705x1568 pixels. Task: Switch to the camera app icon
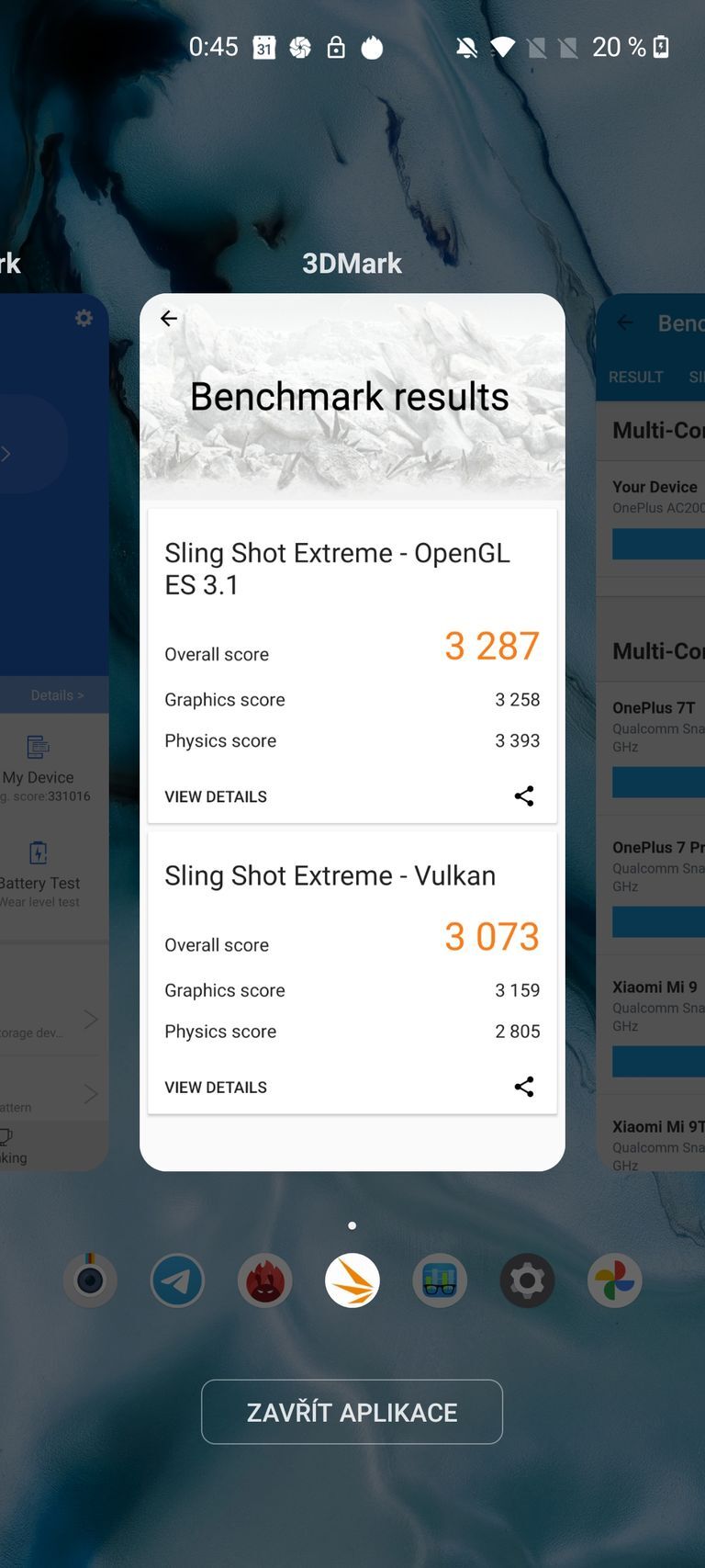pyautogui.click(x=90, y=1280)
